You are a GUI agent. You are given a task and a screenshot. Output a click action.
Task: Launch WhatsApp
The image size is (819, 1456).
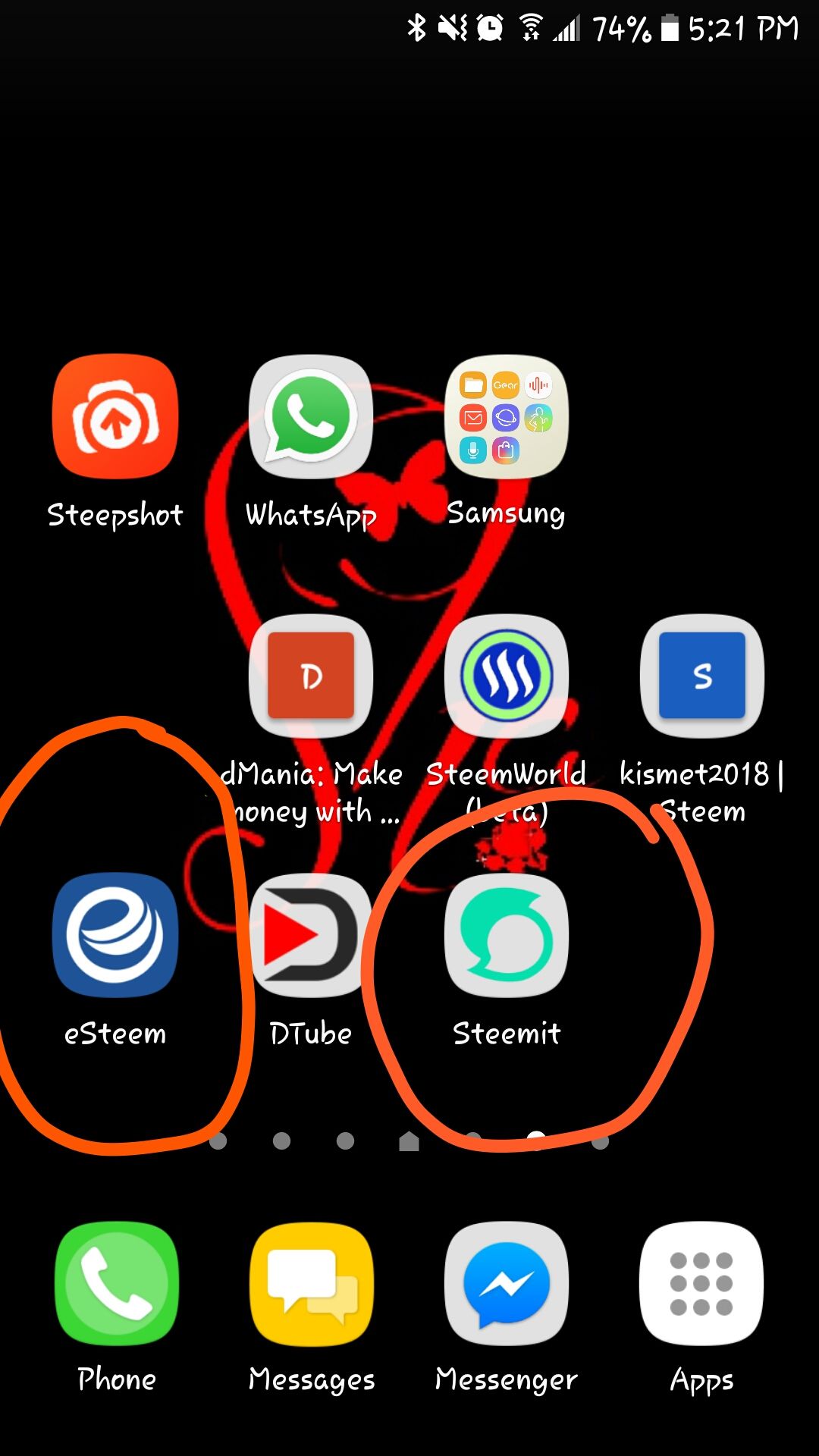click(x=311, y=417)
